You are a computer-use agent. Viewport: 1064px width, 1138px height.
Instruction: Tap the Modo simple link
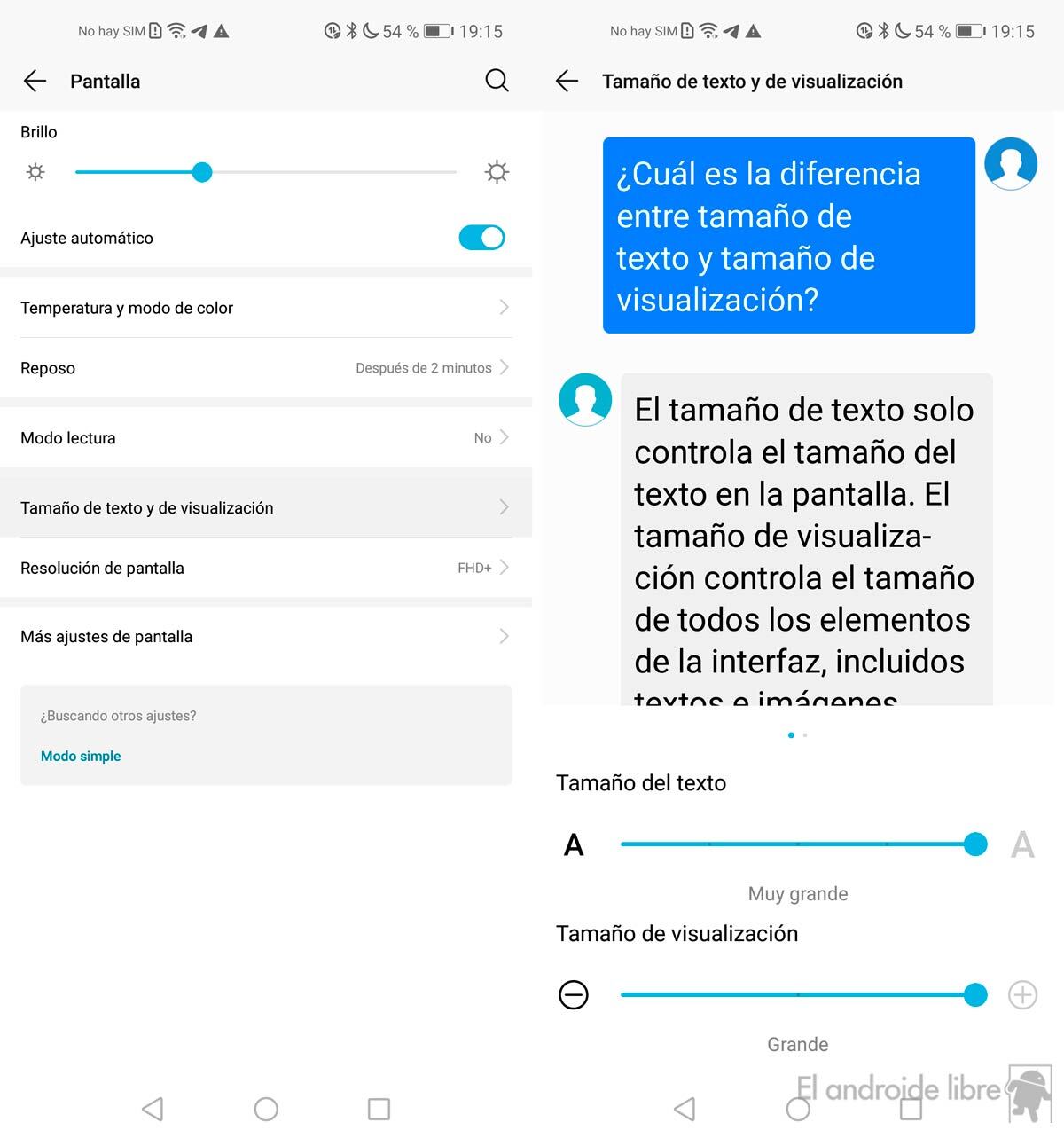click(x=81, y=756)
